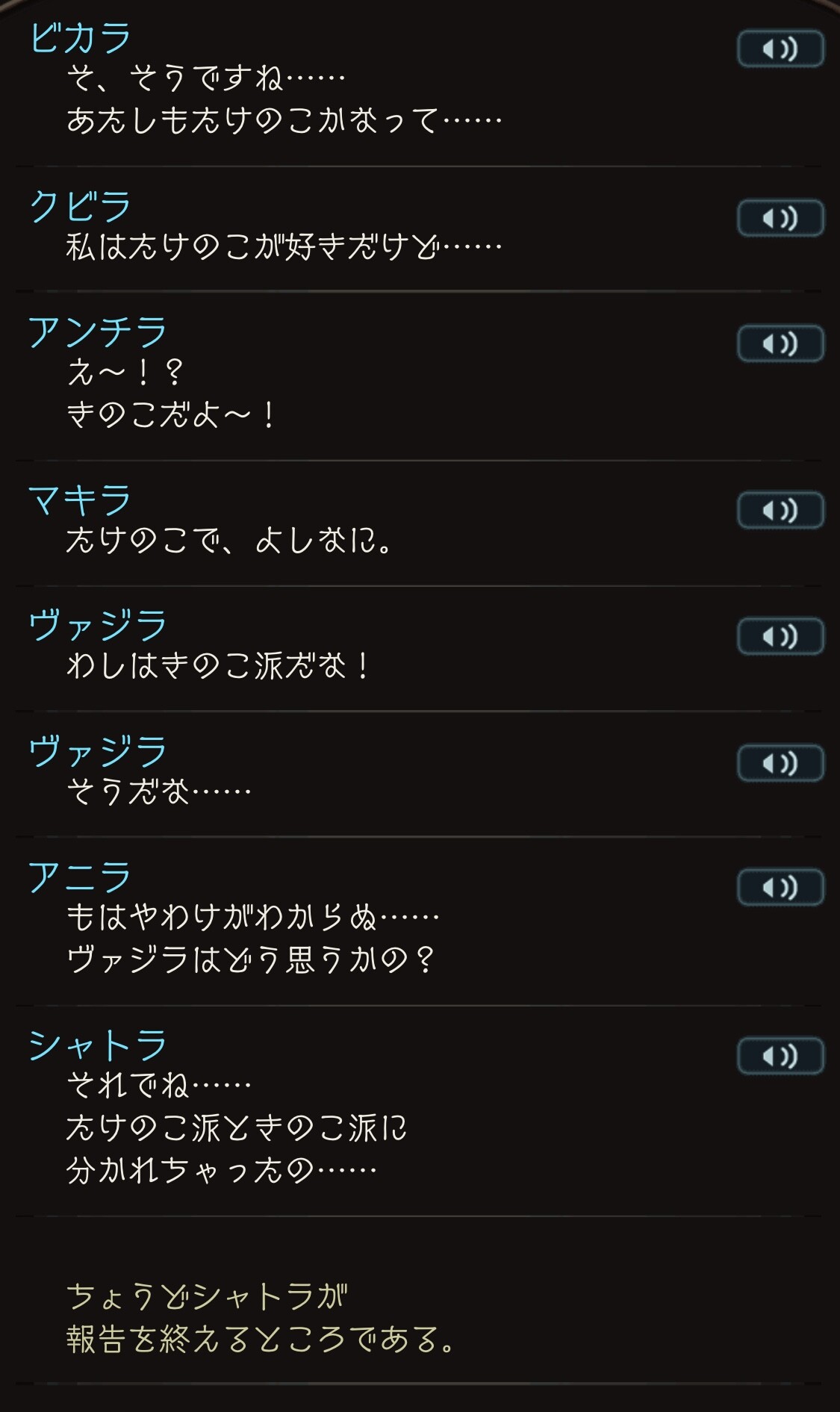The width and height of the screenshot is (840, 1412).
Task: Play ビカラ's voice line
Action: (x=780, y=50)
